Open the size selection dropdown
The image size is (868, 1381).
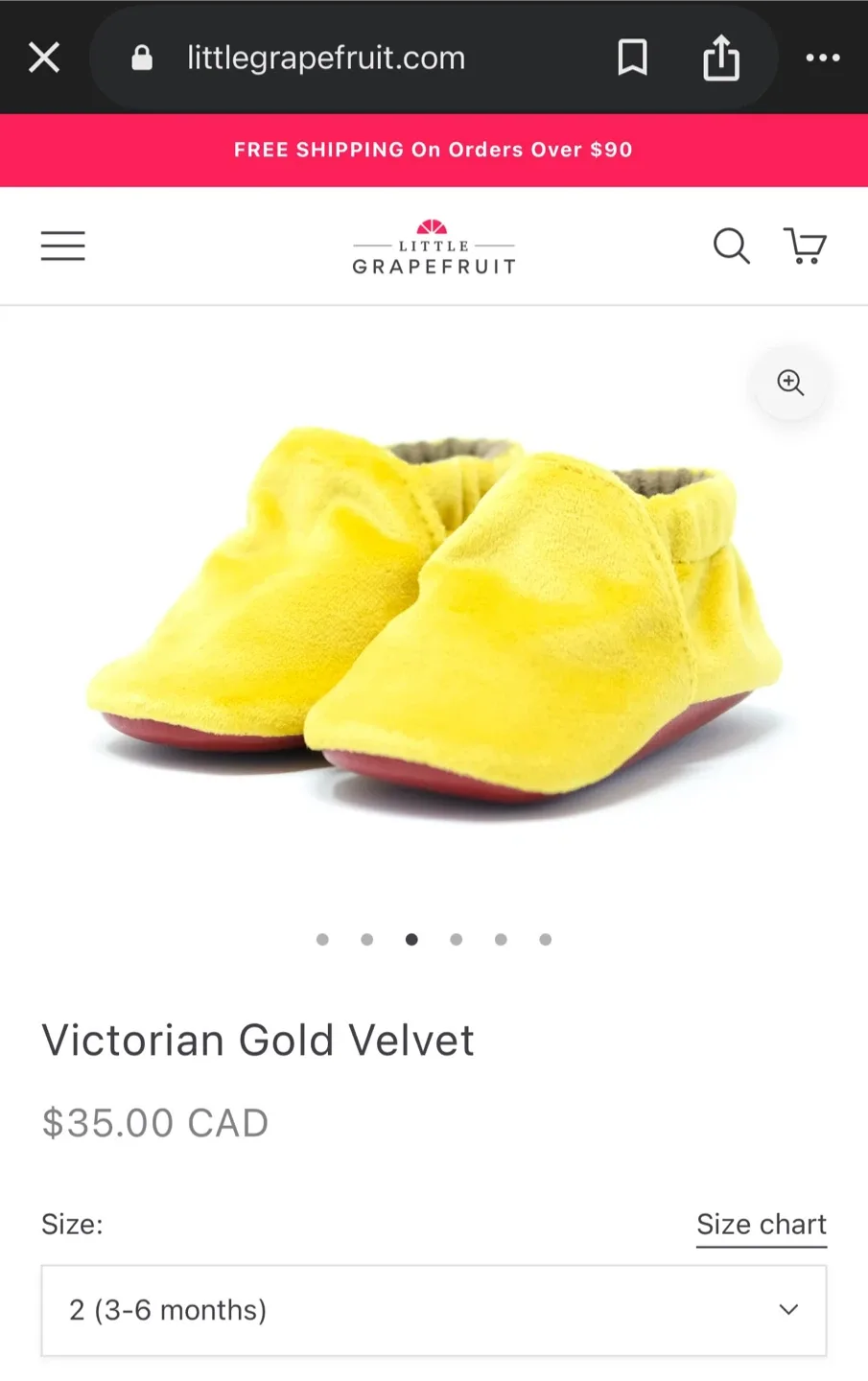pos(434,1310)
